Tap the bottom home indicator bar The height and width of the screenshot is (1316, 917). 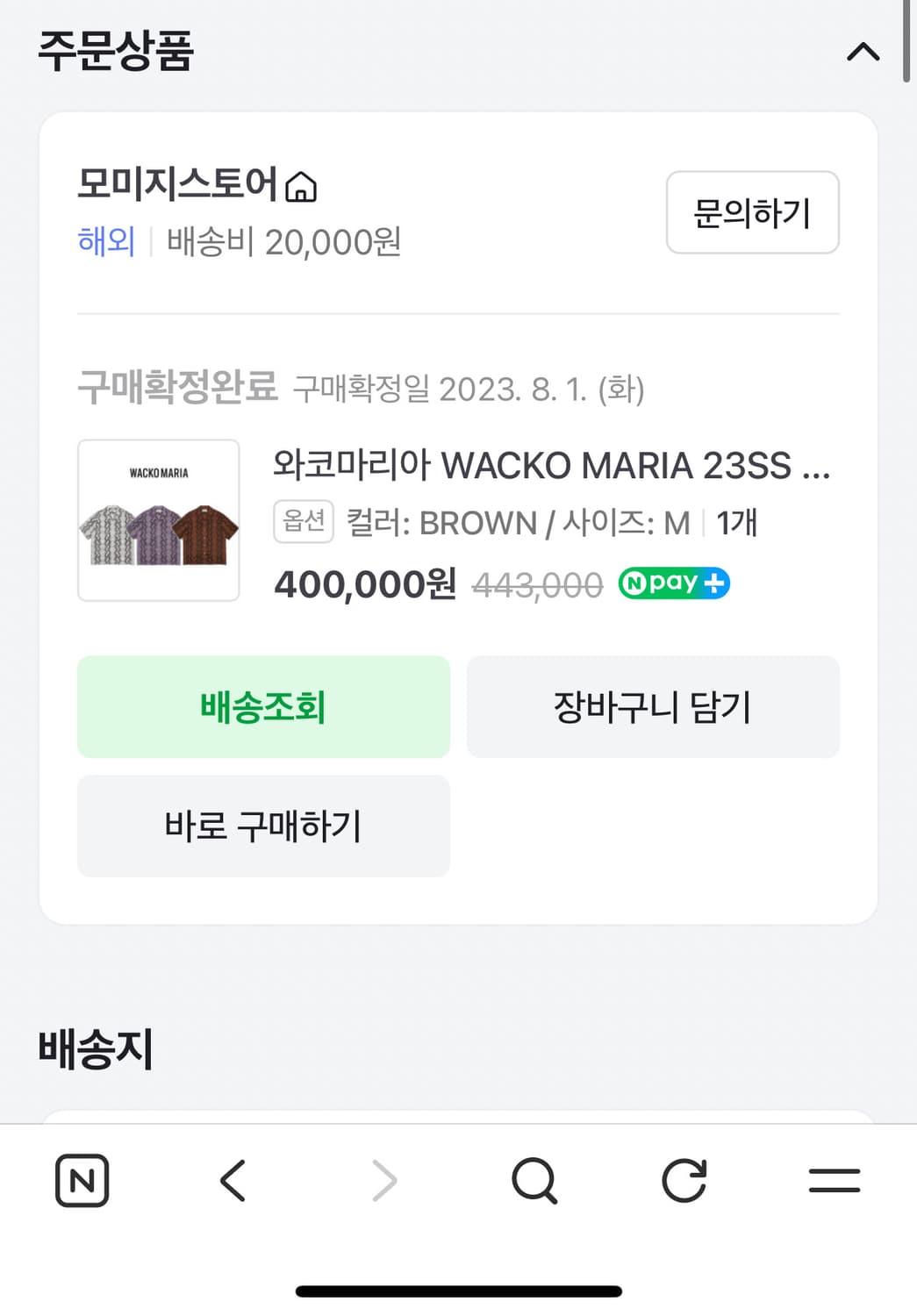[x=458, y=1291]
